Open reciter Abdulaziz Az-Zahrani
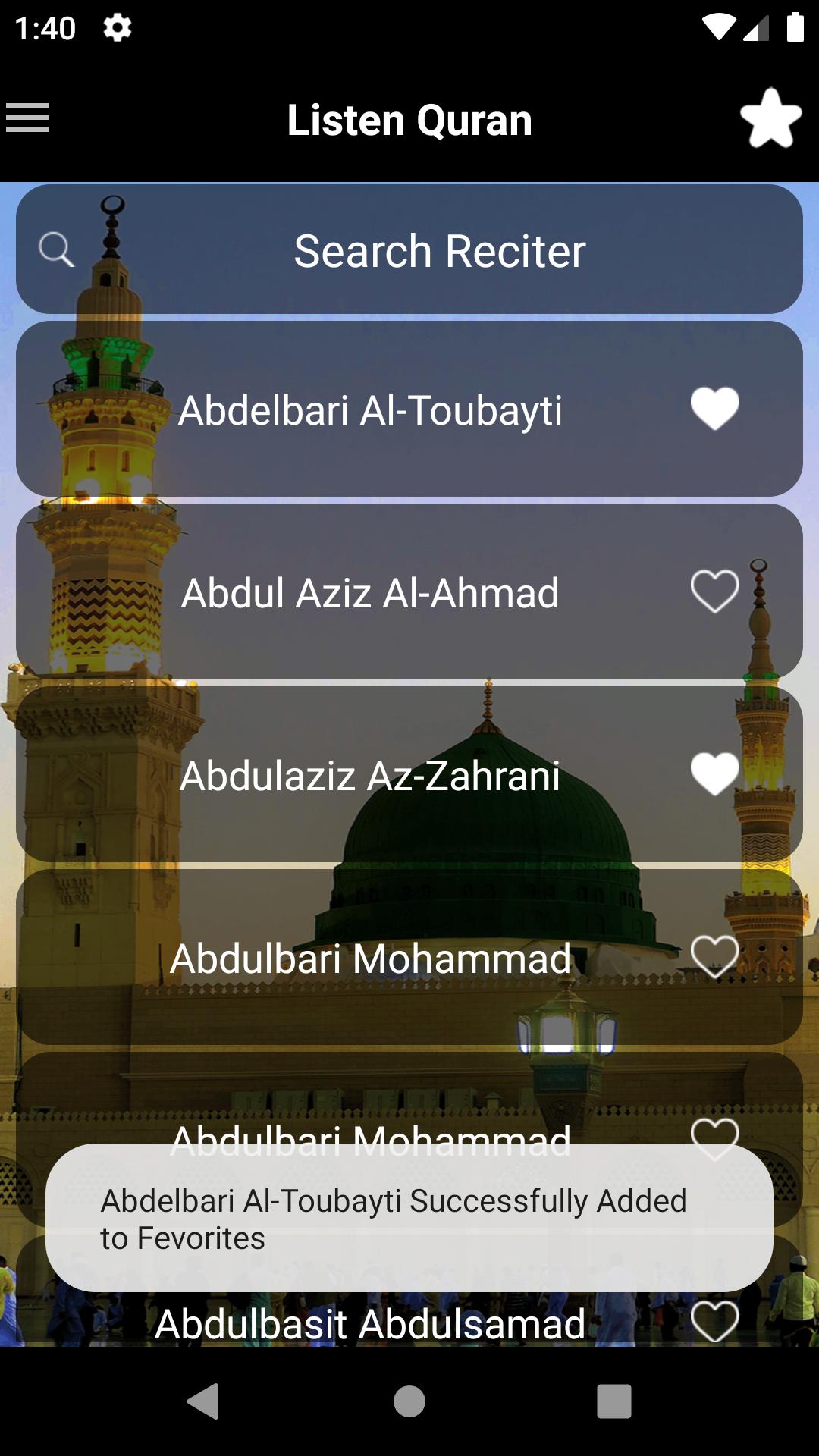The image size is (819, 1456). (x=370, y=776)
